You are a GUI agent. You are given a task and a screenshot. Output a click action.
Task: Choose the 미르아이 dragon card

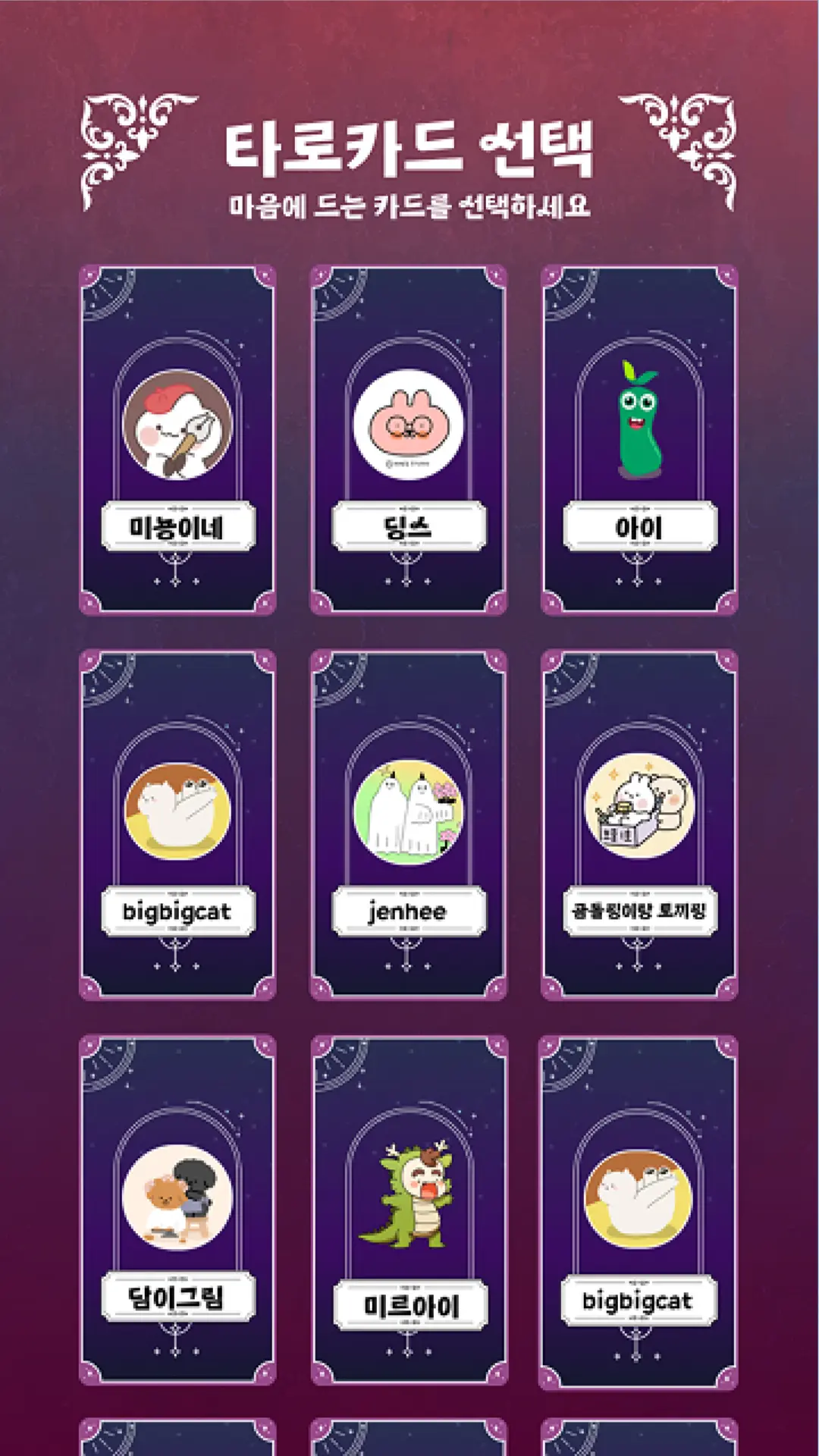(409, 1210)
